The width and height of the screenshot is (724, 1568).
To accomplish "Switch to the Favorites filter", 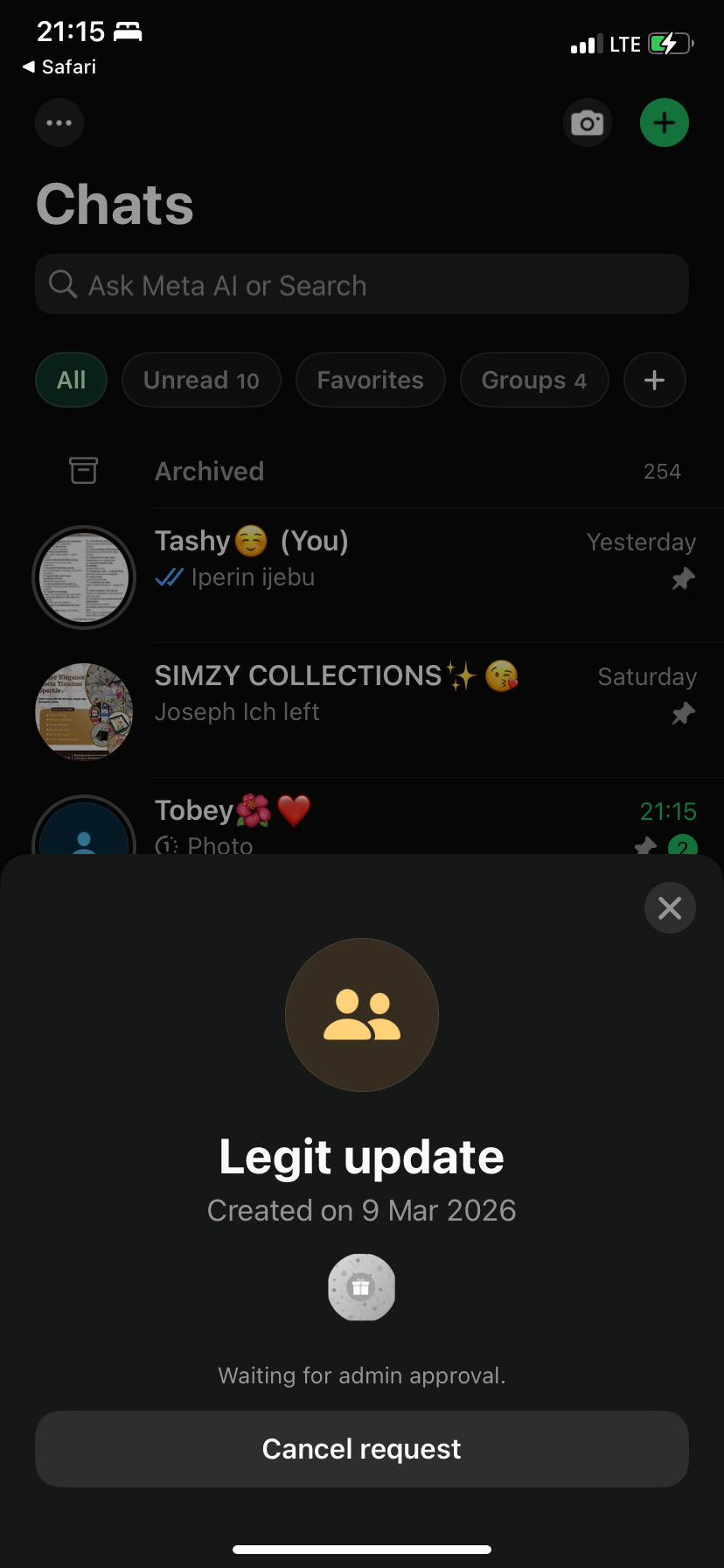I will 370,380.
